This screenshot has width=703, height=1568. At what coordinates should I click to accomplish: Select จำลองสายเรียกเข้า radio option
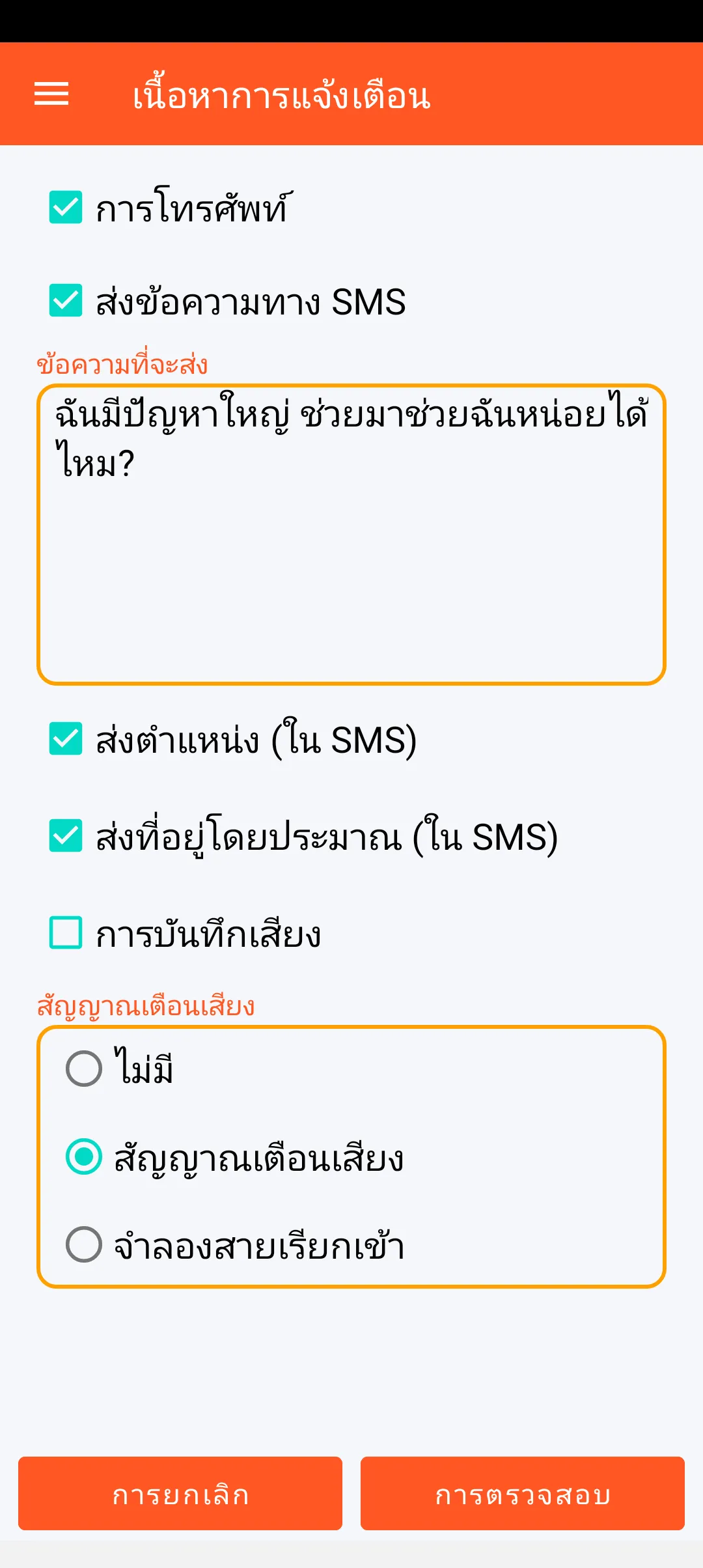[84, 1244]
